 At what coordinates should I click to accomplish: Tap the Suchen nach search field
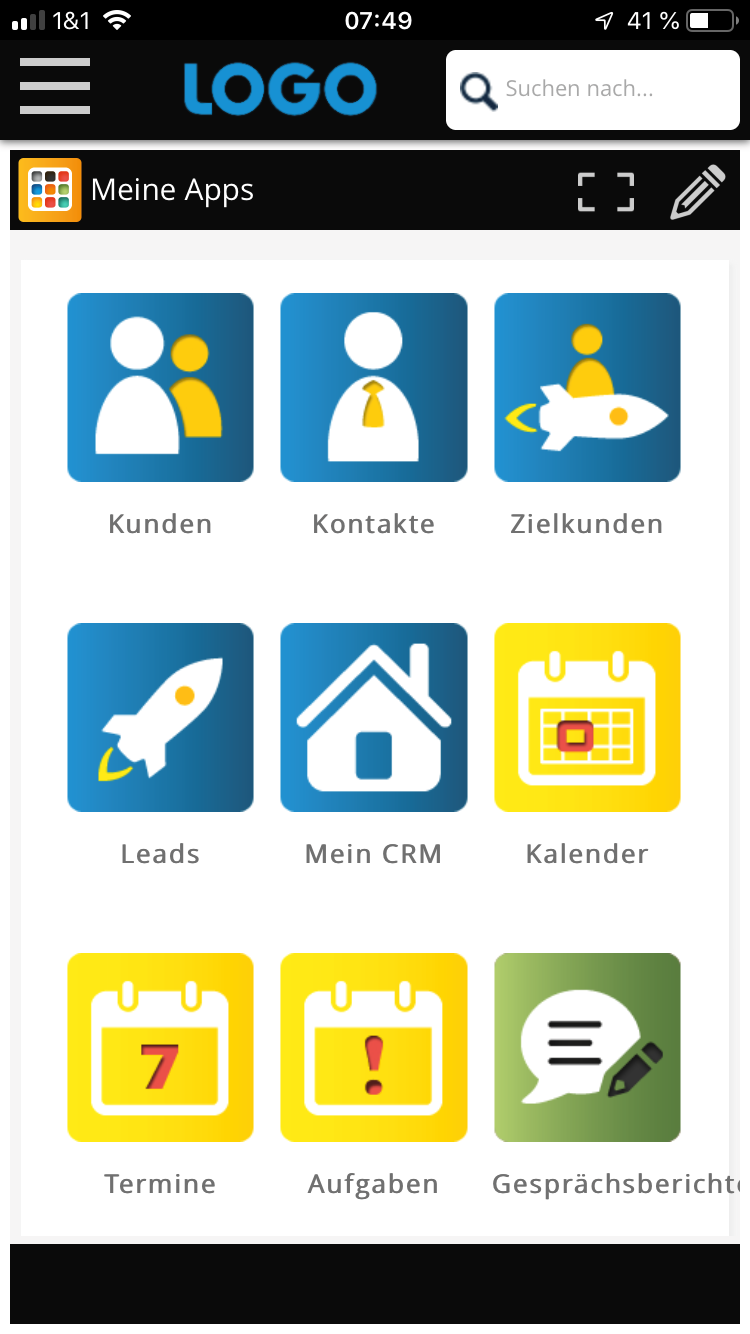[x=593, y=90]
